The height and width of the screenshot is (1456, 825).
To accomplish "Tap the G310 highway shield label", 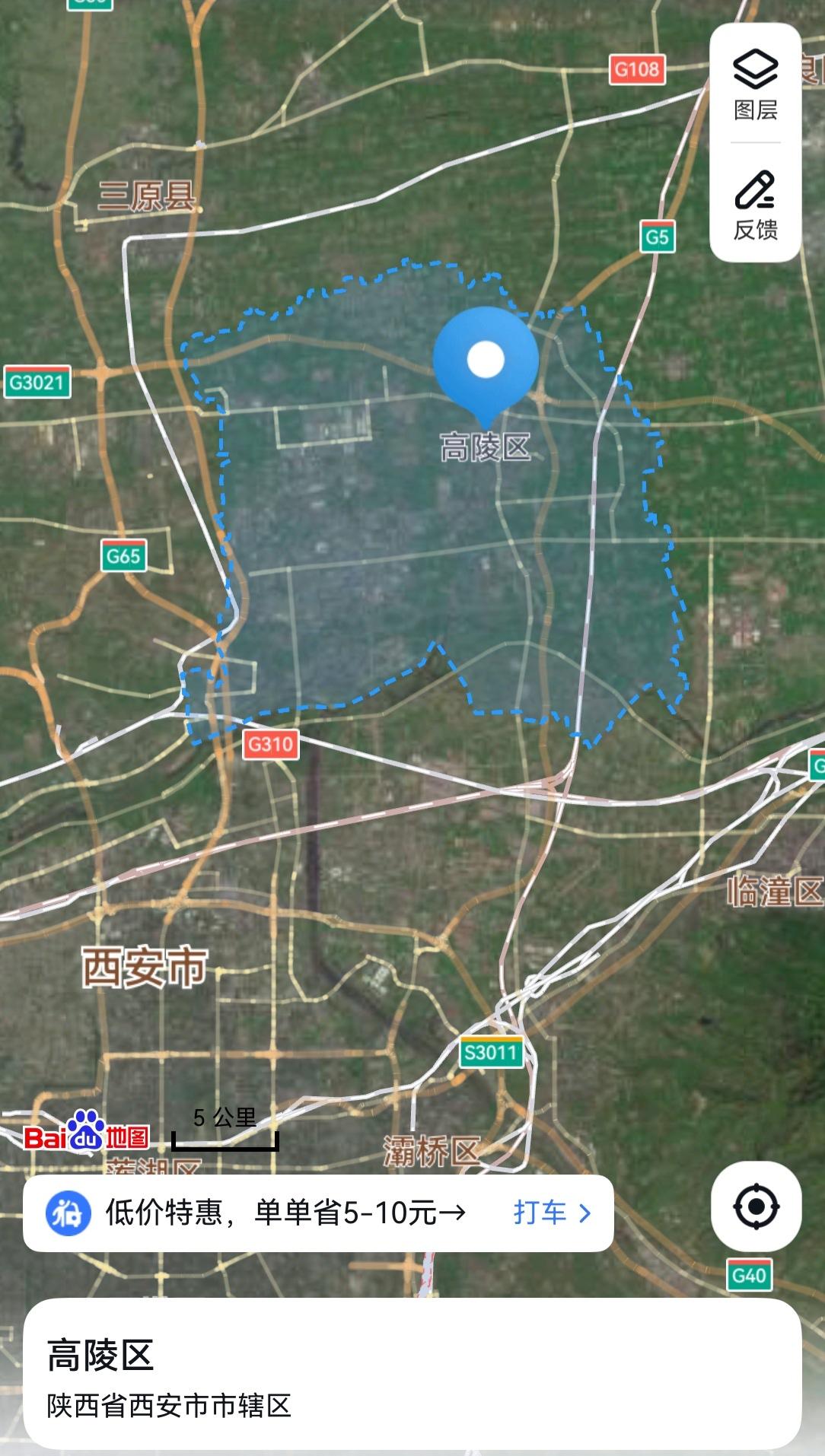I will click(x=270, y=745).
